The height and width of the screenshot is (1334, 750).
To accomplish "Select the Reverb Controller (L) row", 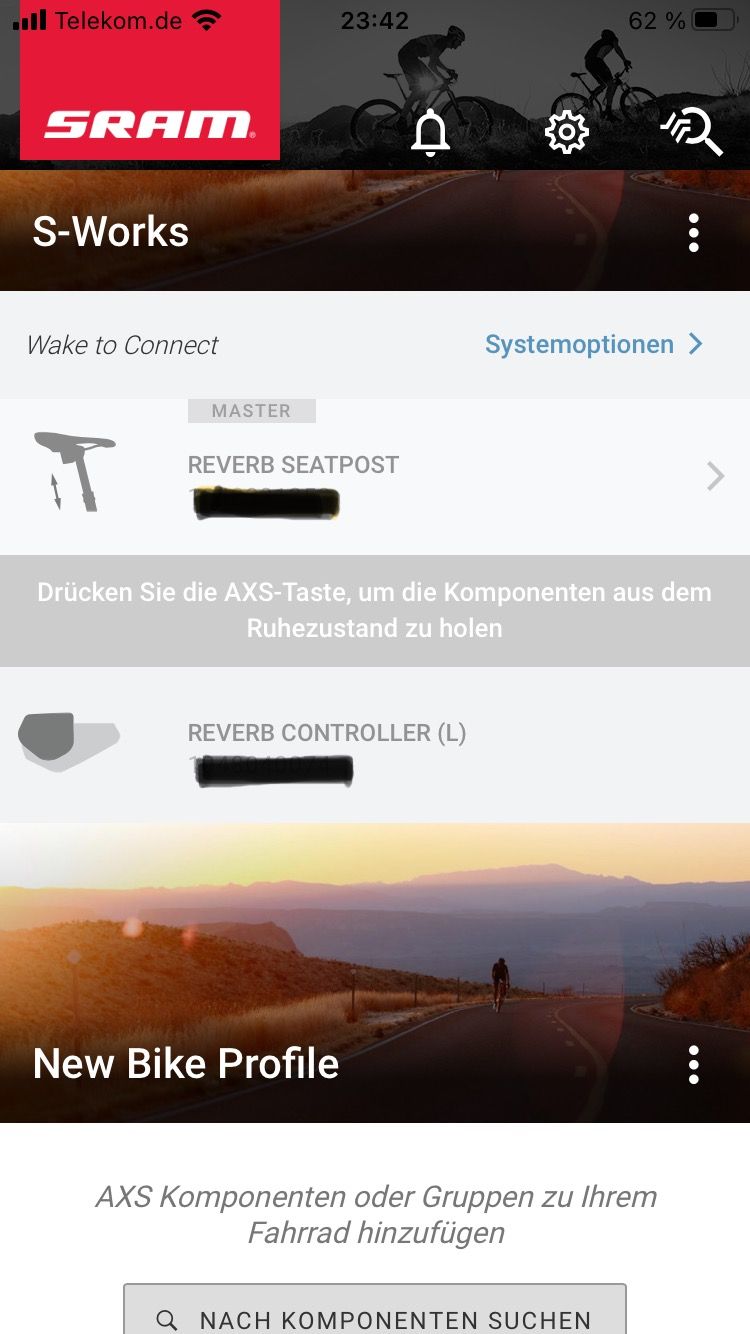I will point(375,745).
